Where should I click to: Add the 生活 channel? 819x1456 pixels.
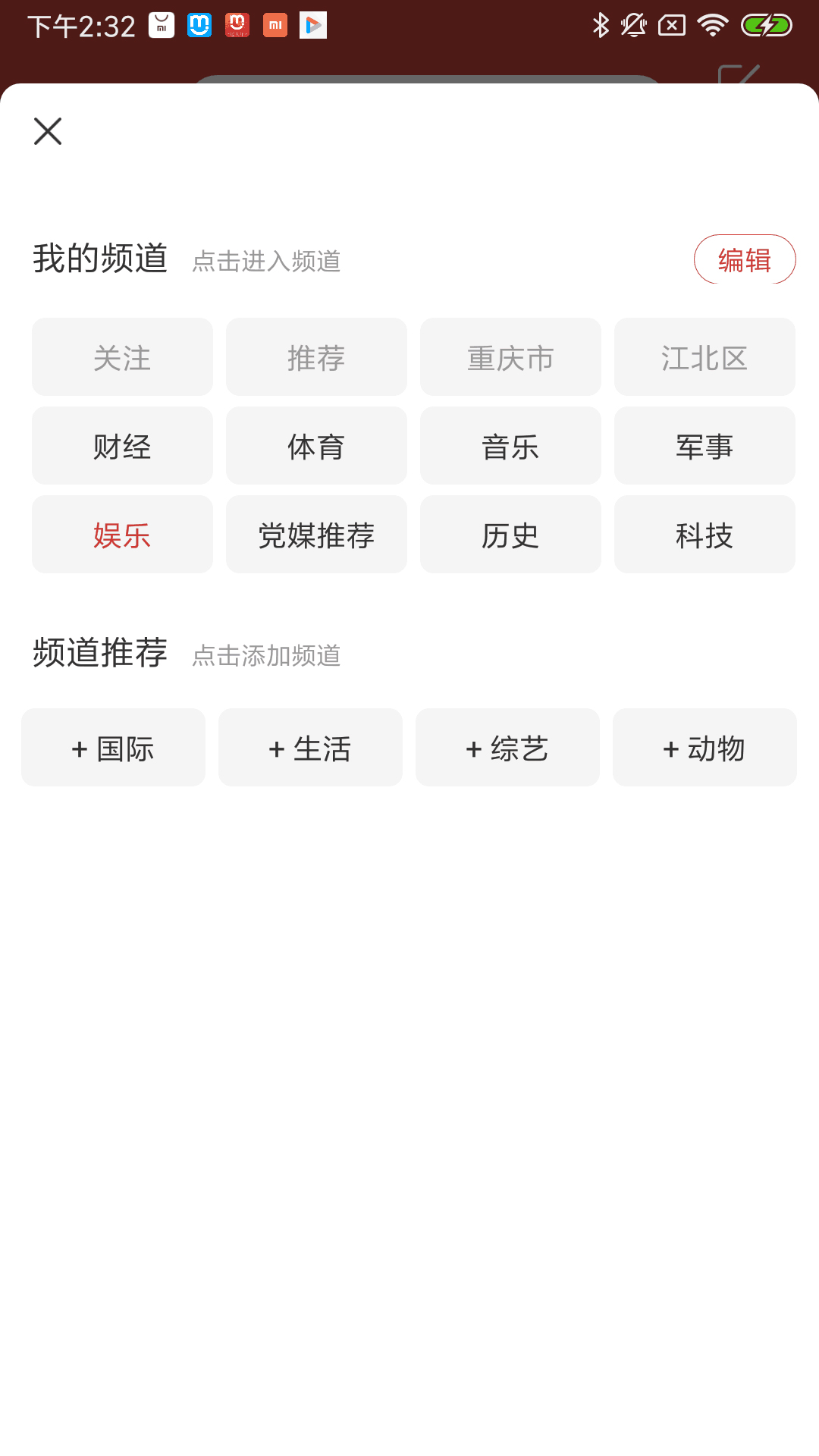tap(310, 747)
